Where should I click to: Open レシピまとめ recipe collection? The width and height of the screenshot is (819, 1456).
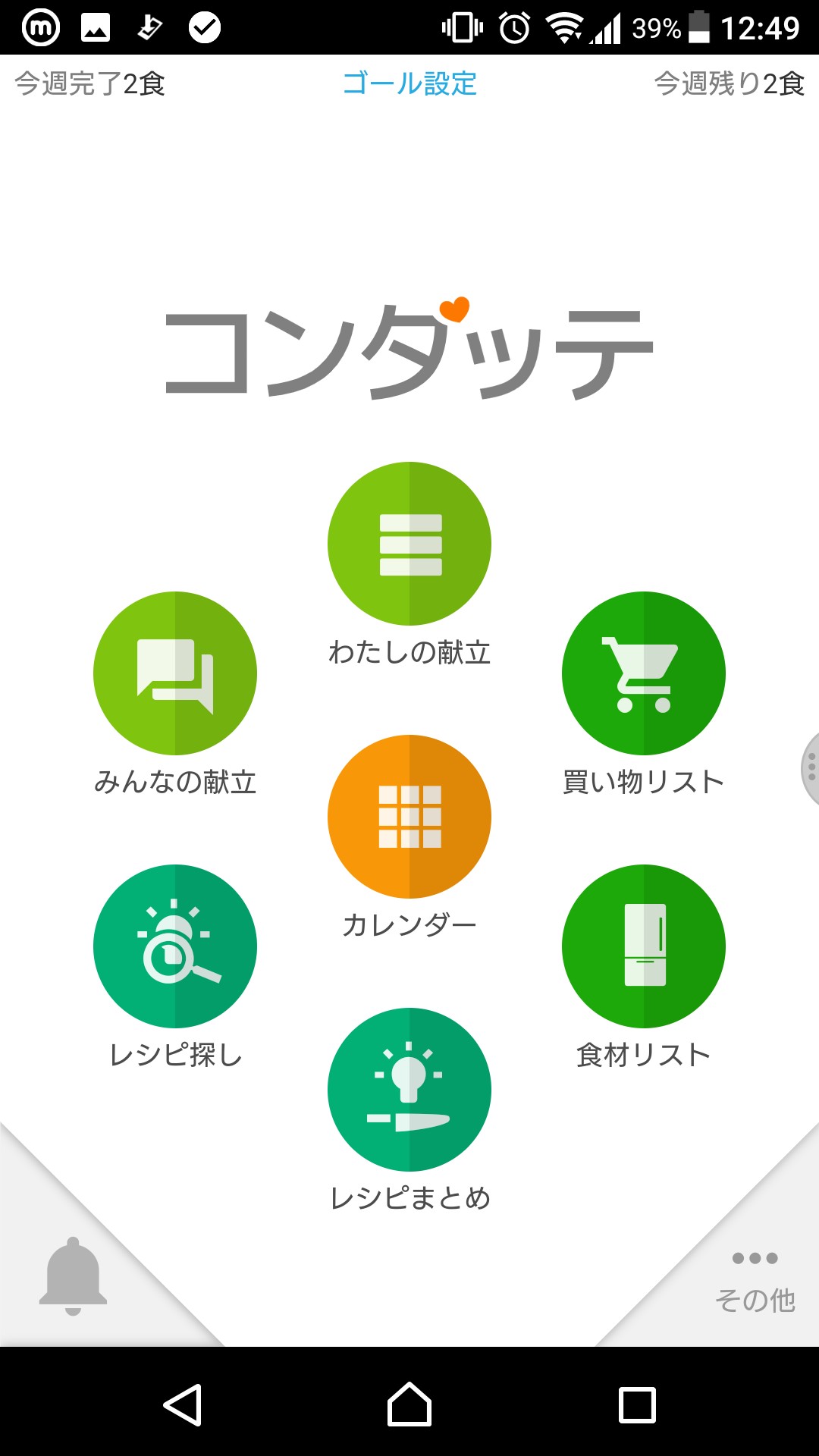click(x=409, y=1090)
